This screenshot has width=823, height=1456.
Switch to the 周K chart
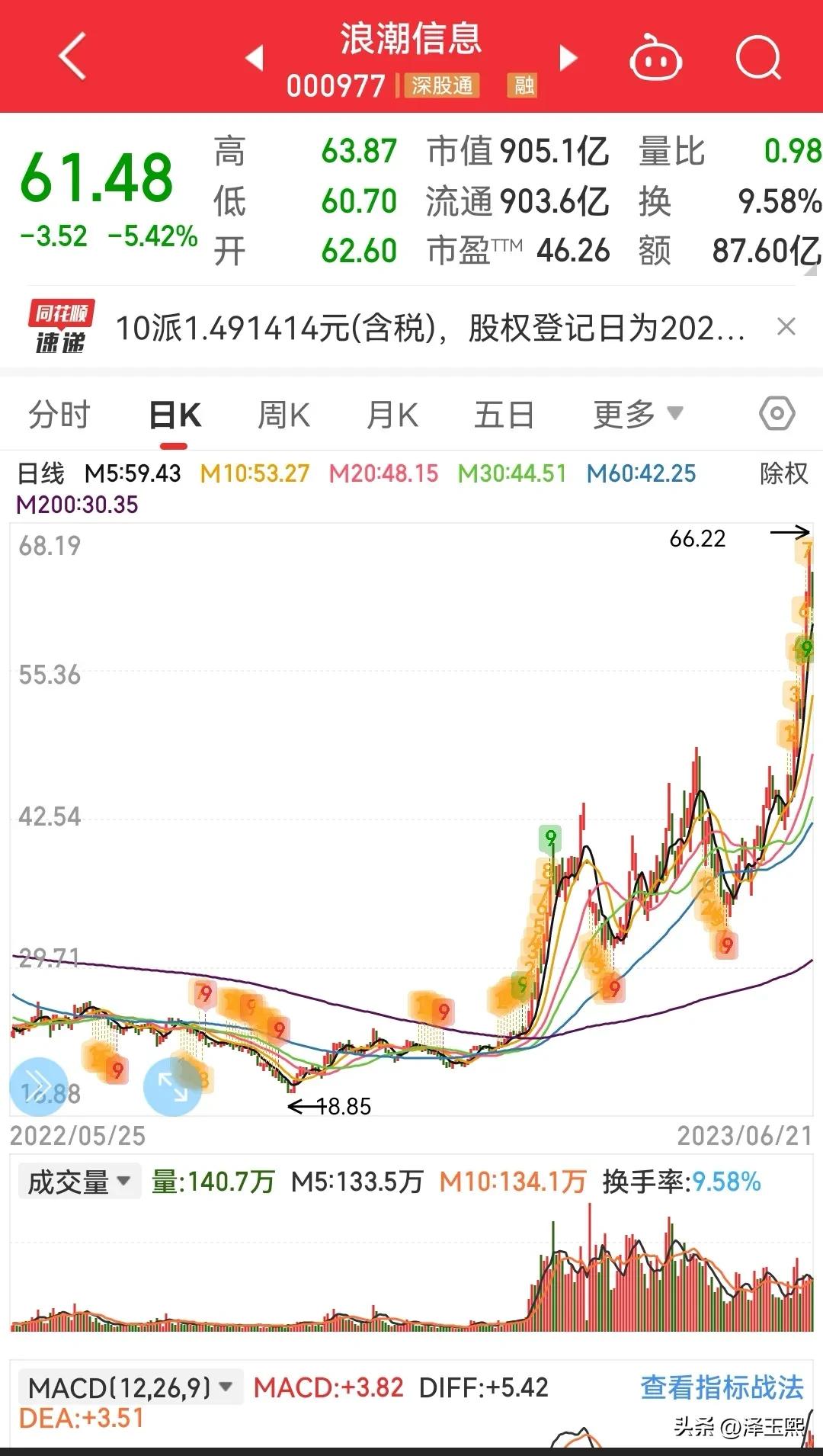[x=283, y=415]
